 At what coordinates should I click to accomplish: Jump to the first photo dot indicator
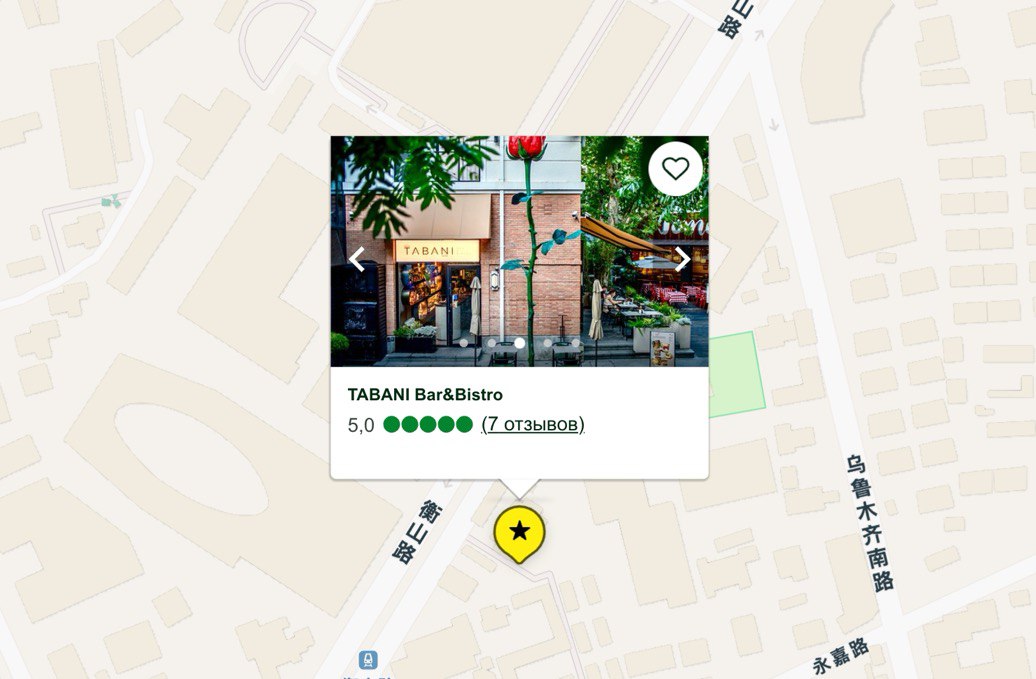point(464,343)
